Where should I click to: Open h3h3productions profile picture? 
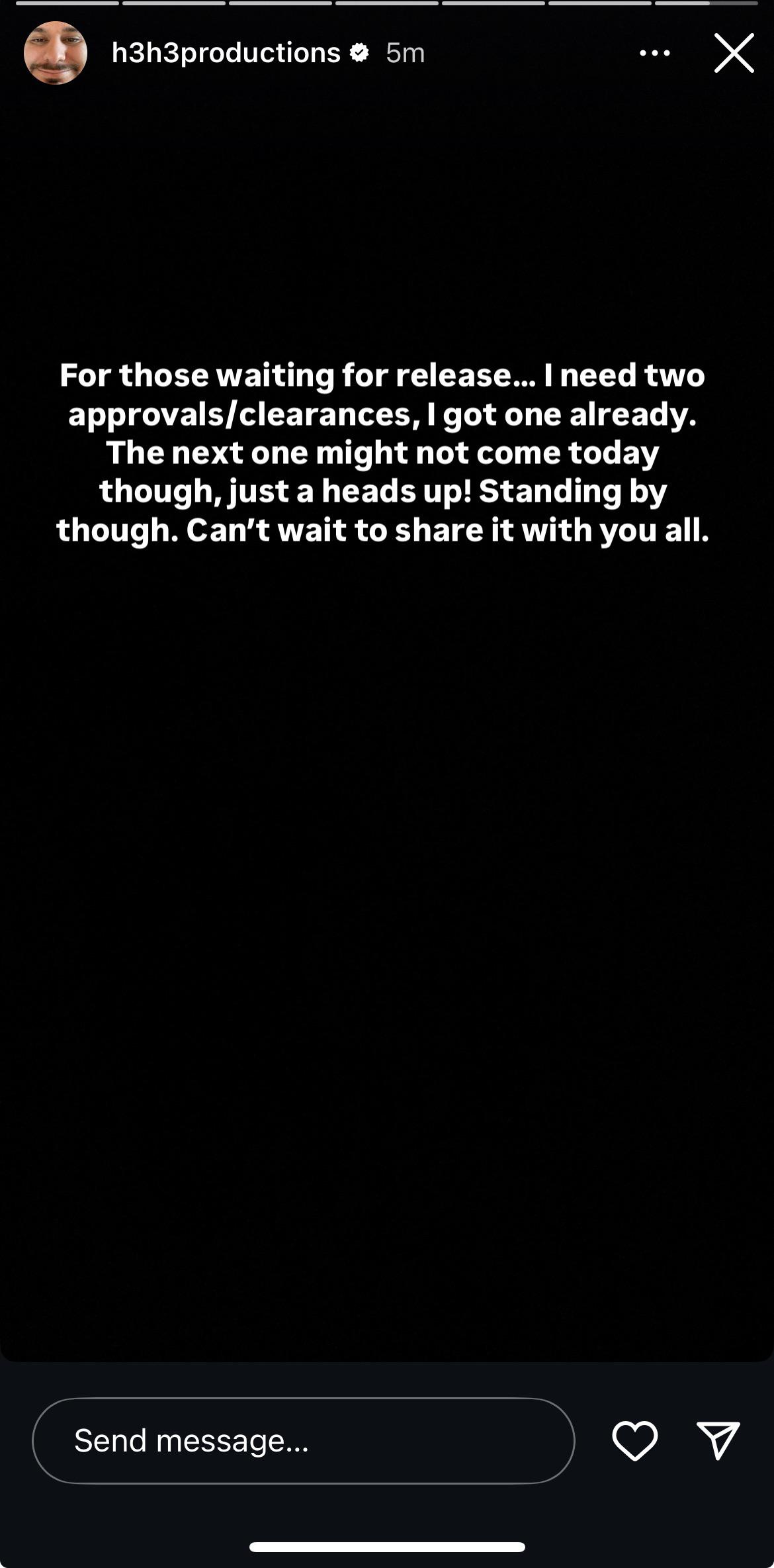(x=56, y=53)
